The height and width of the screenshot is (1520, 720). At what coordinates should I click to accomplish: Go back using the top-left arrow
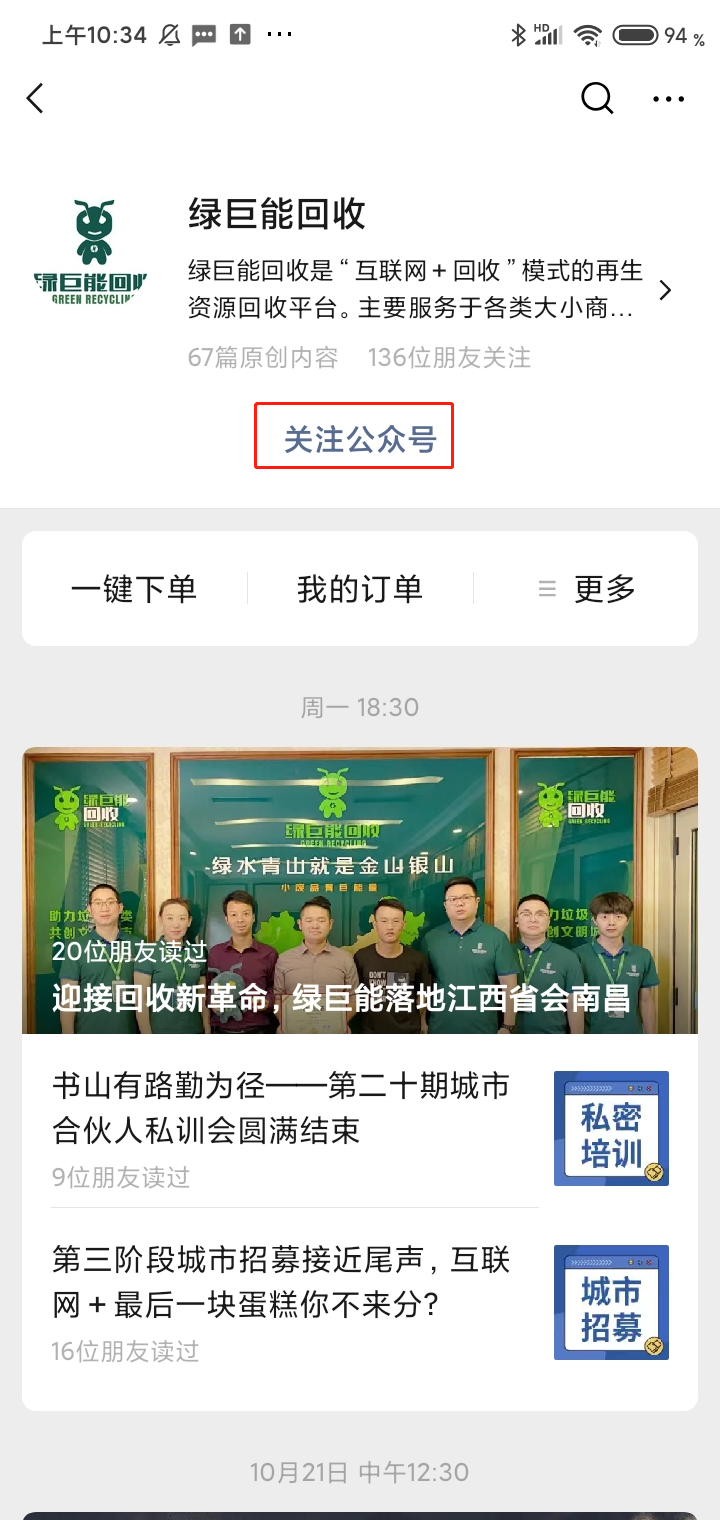(36, 98)
